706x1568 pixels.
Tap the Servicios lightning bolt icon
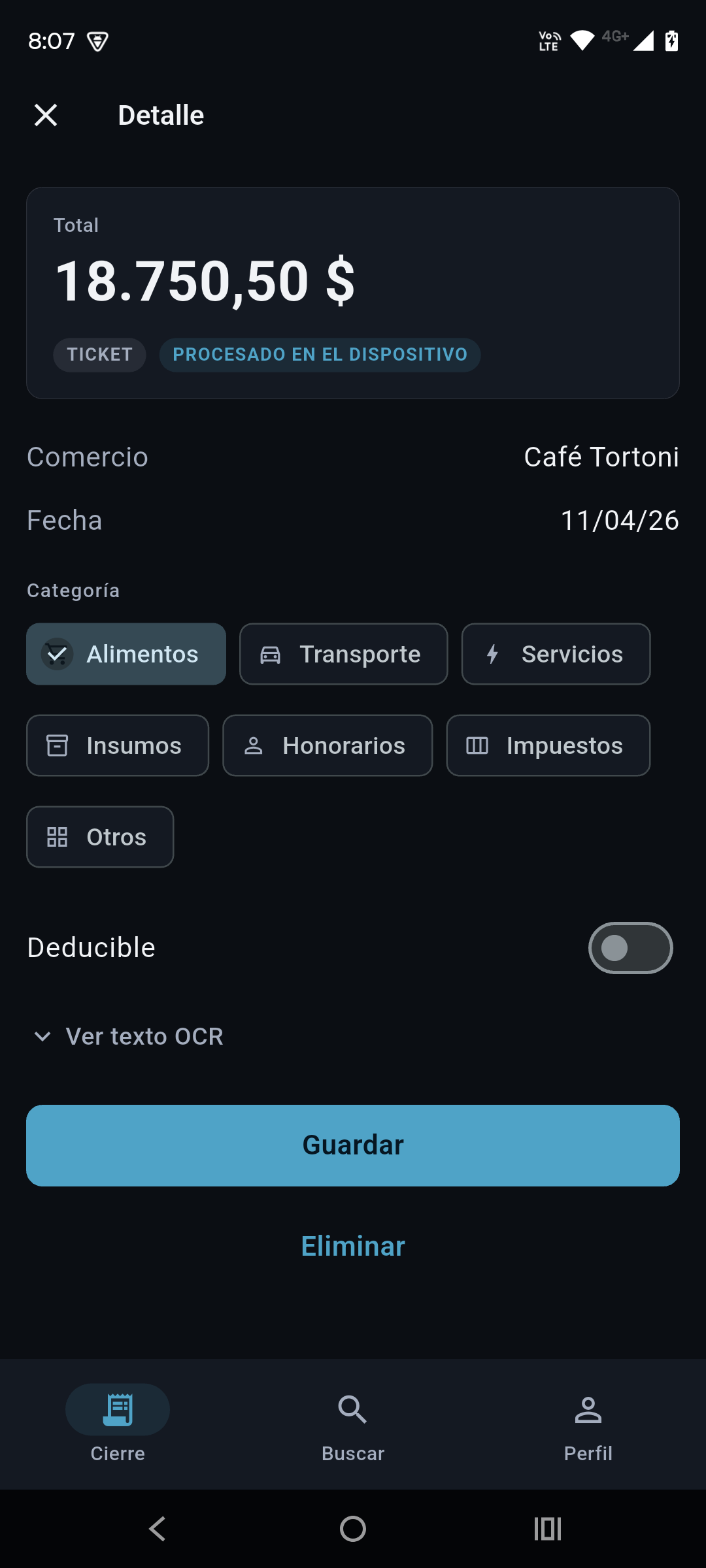pyautogui.click(x=494, y=653)
